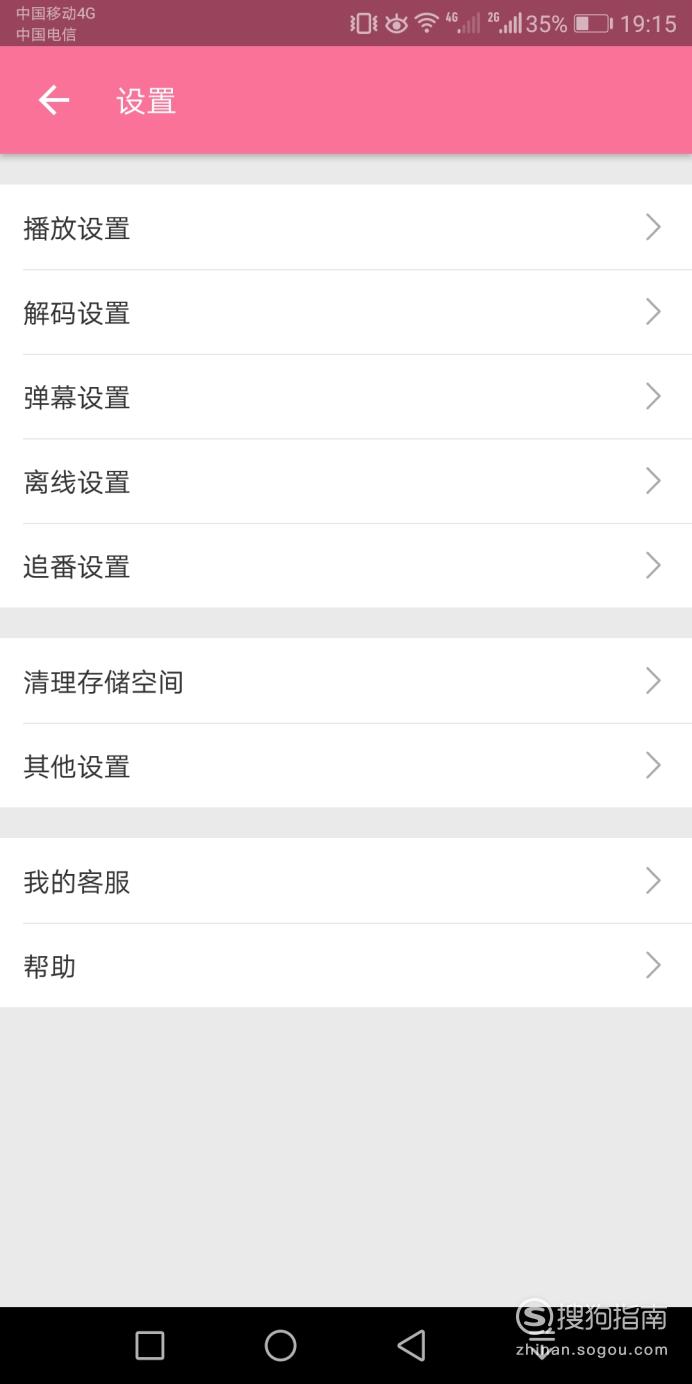Open 播放设置 playback settings

pyautogui.click(x=346, y=228)
